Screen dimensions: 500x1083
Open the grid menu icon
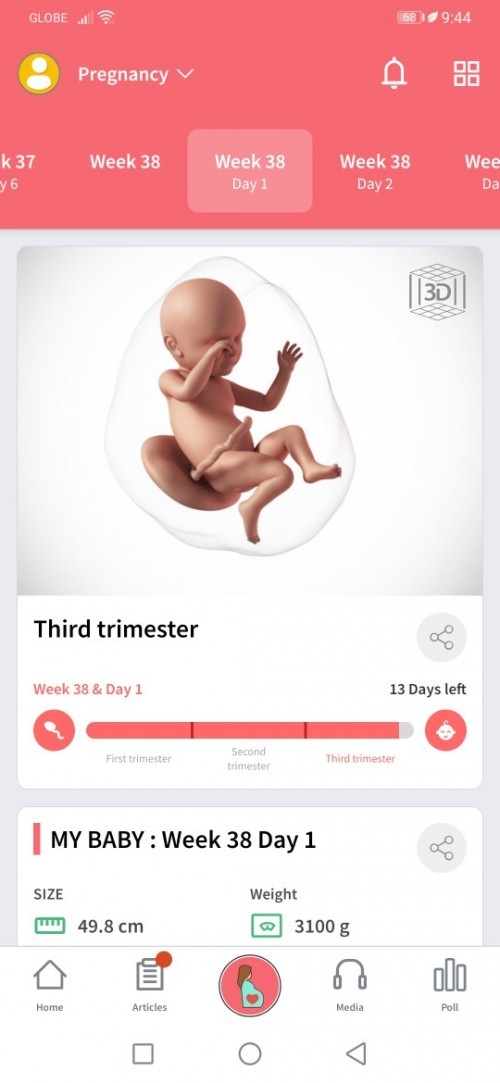point(466,73)
